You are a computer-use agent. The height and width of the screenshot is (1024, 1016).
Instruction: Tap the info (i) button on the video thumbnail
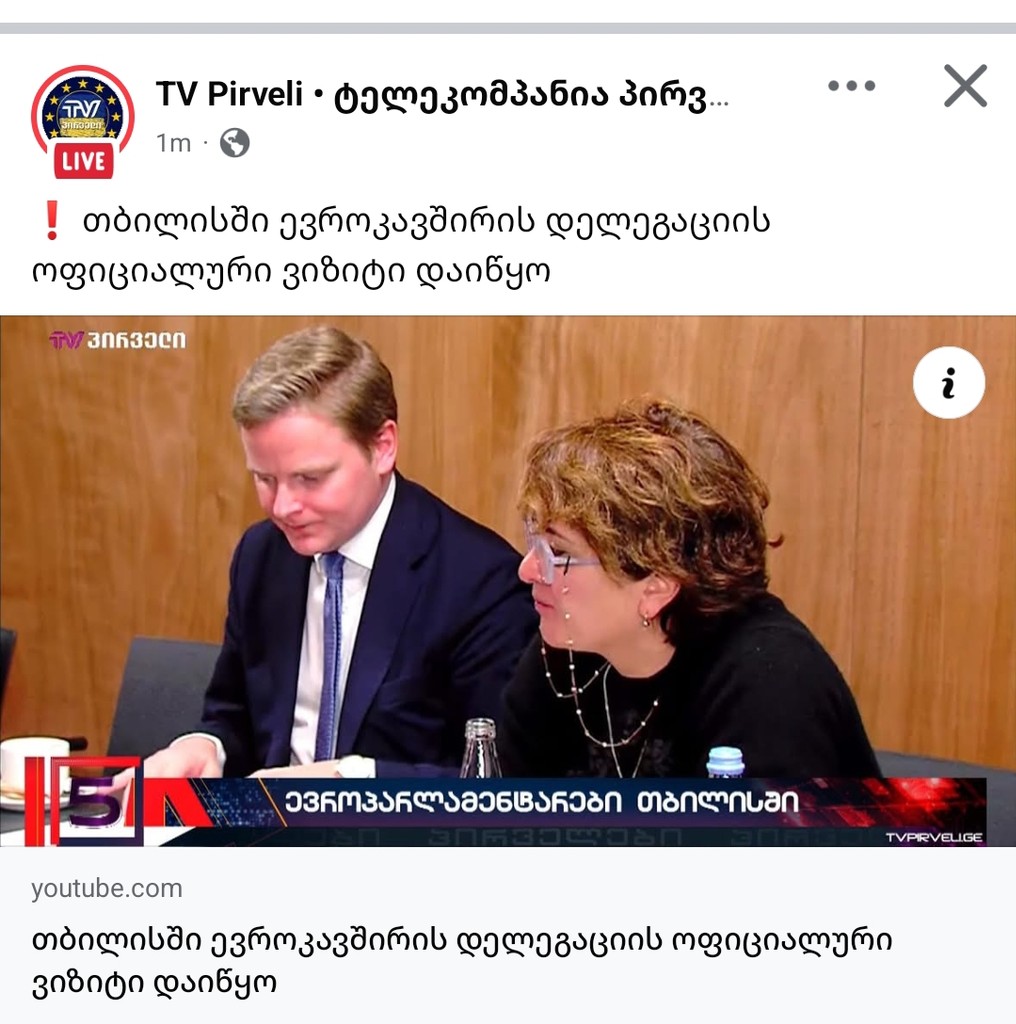point(948,382)
